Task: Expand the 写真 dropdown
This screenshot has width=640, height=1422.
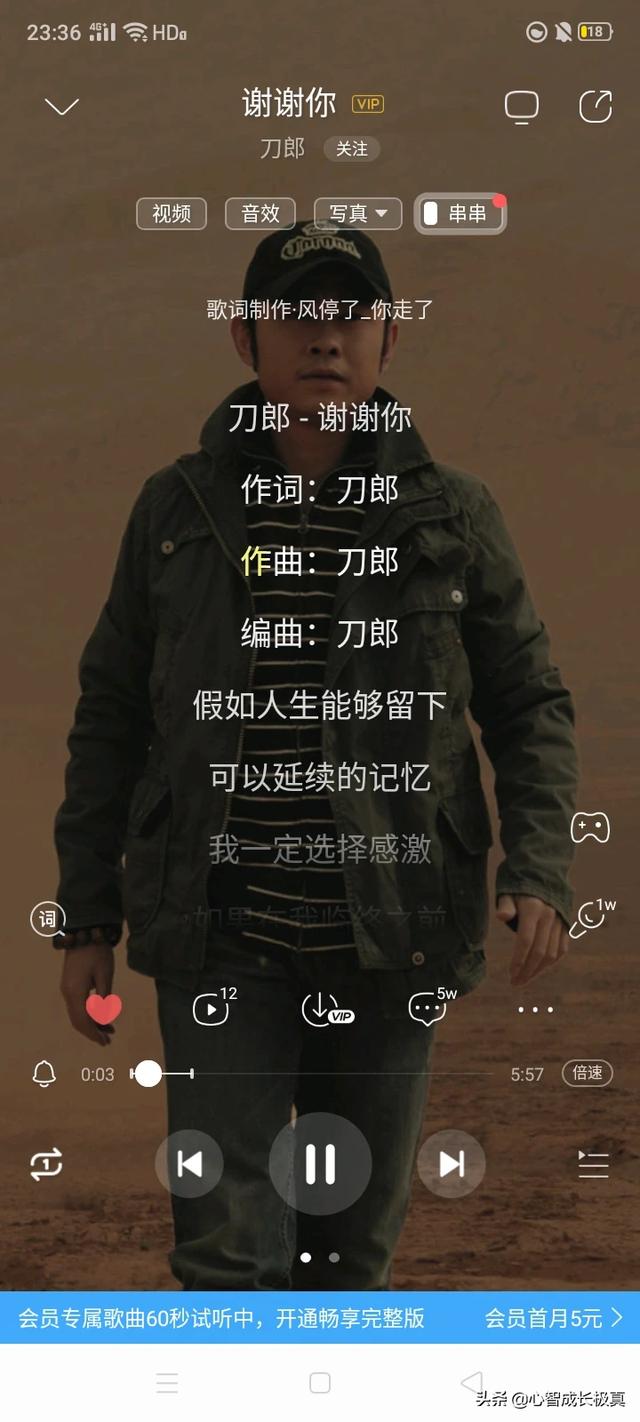Action: click(x=357, y=213)
